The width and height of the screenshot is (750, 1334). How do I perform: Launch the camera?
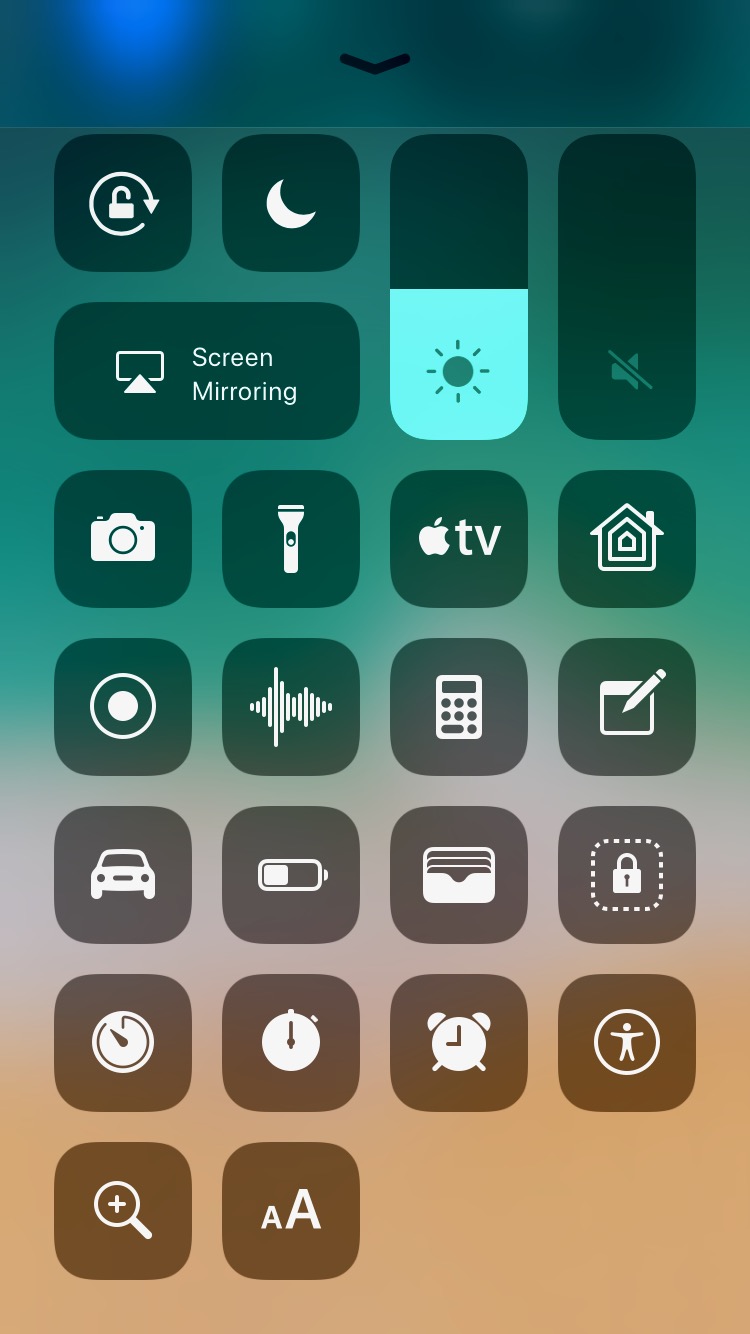[x=123, y=539]
